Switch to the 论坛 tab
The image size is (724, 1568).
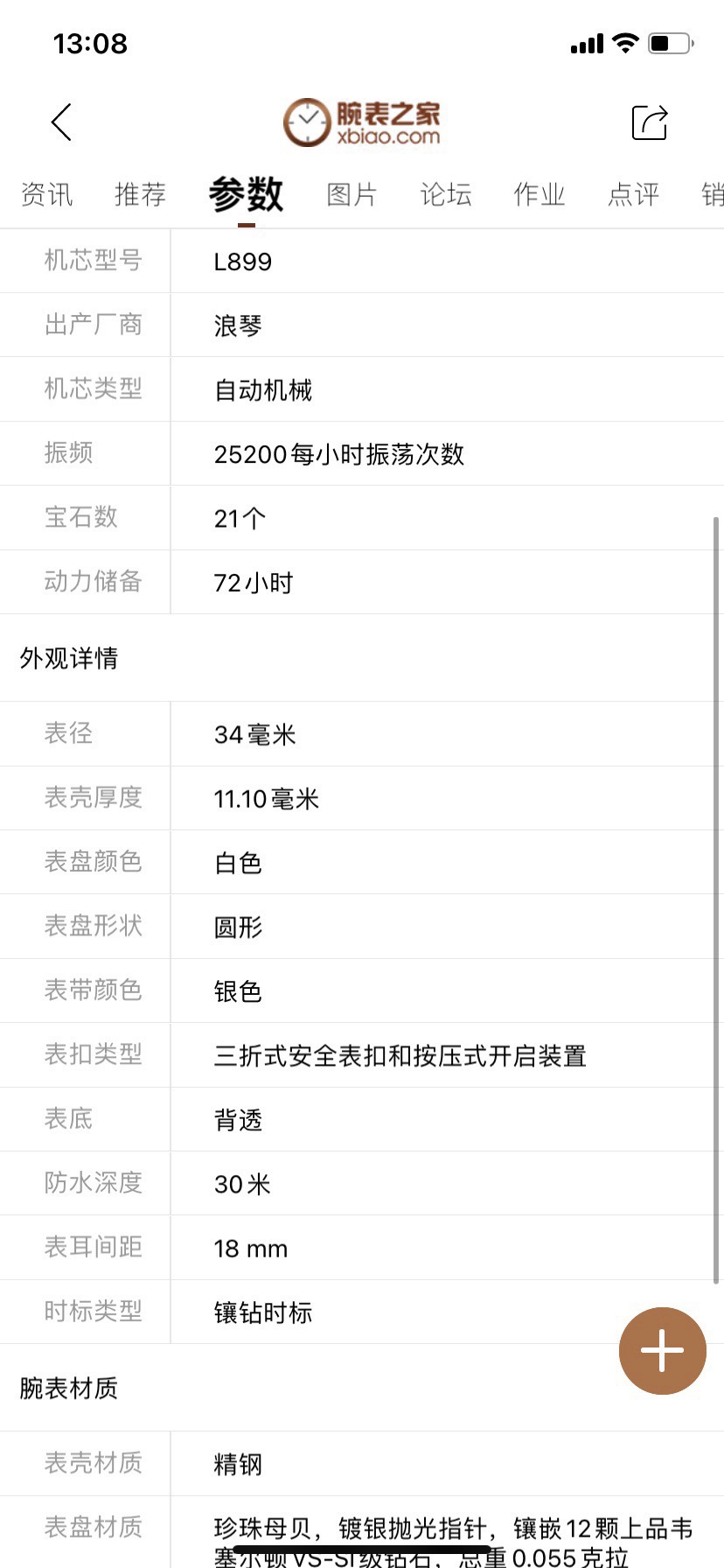[446, 194]
